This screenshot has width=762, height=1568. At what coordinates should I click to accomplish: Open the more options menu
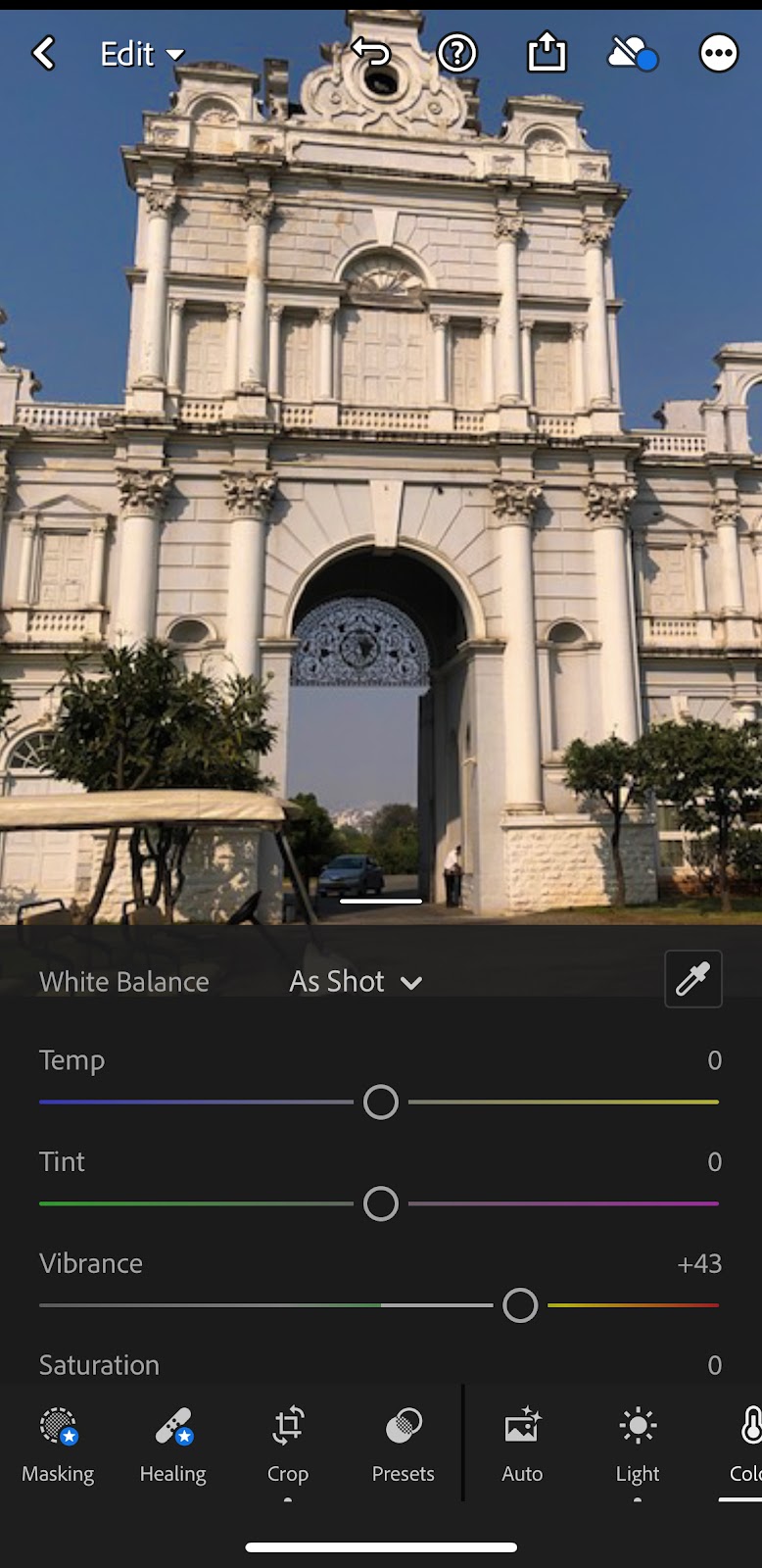718,53
